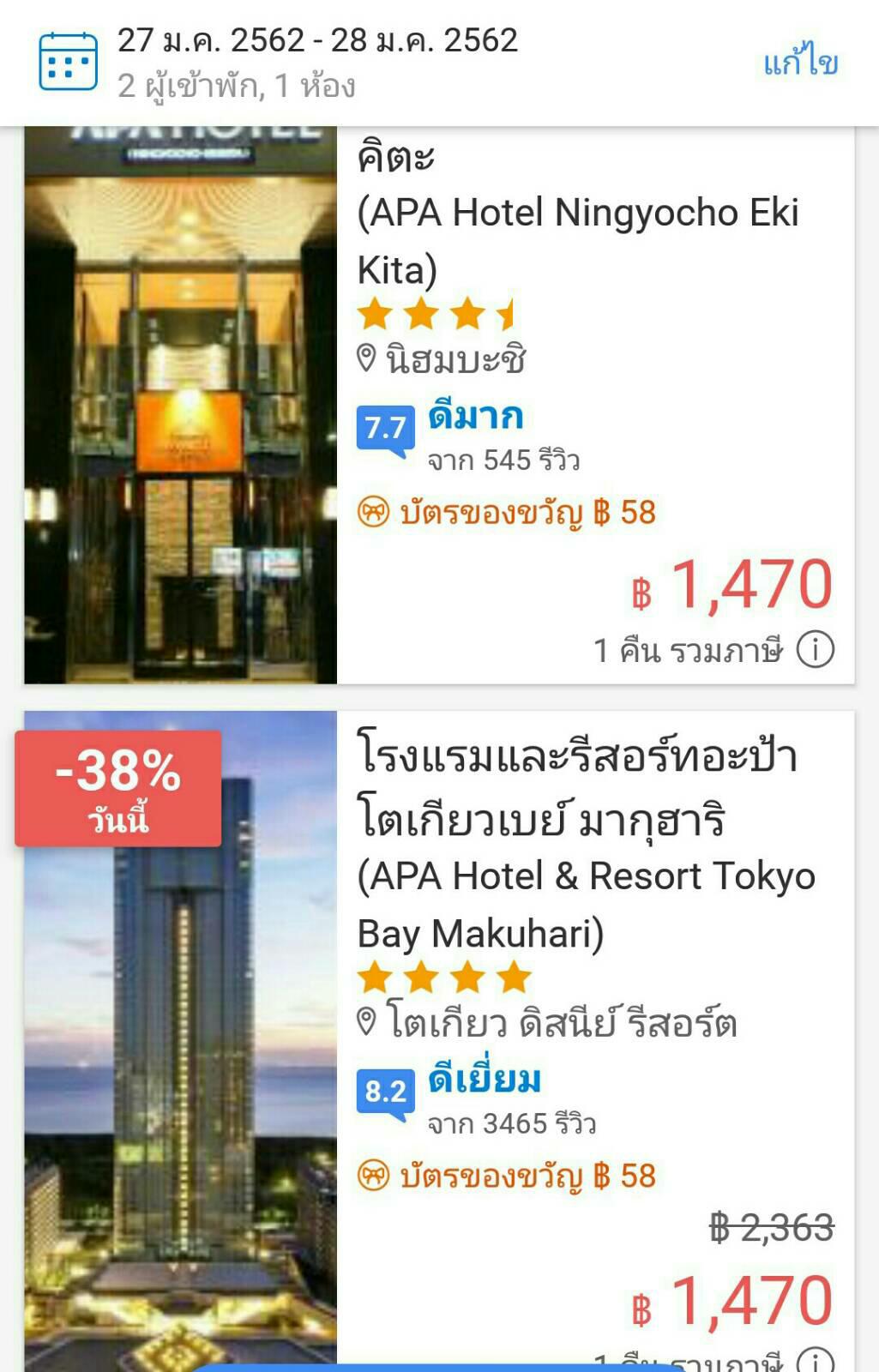This screenshot has width=879, height=1372.
Task: Show price info for APA Hotel Ningyocho
Action: point(815,650)
